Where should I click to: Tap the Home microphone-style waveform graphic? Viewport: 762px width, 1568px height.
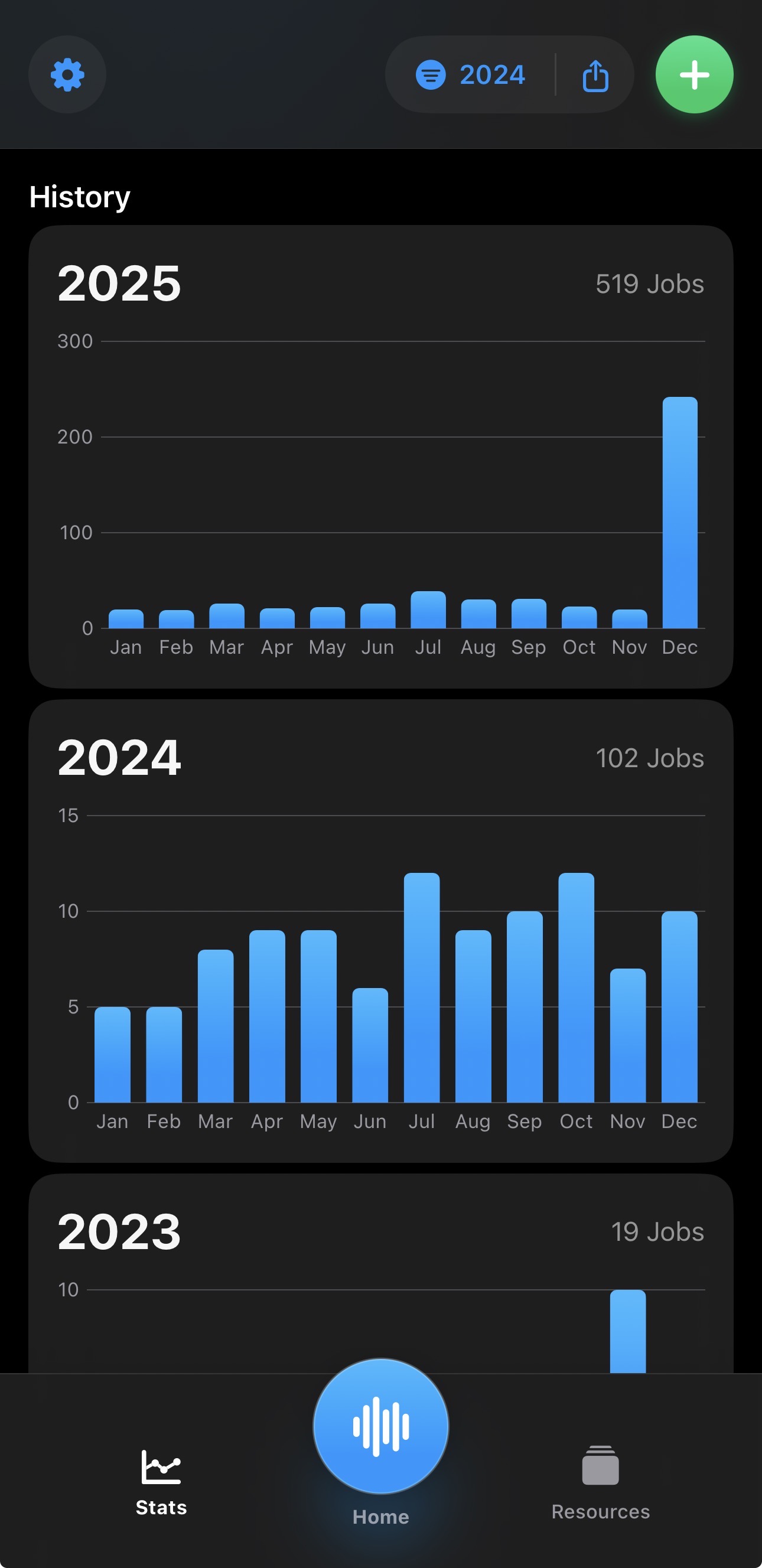point(381,1424)
